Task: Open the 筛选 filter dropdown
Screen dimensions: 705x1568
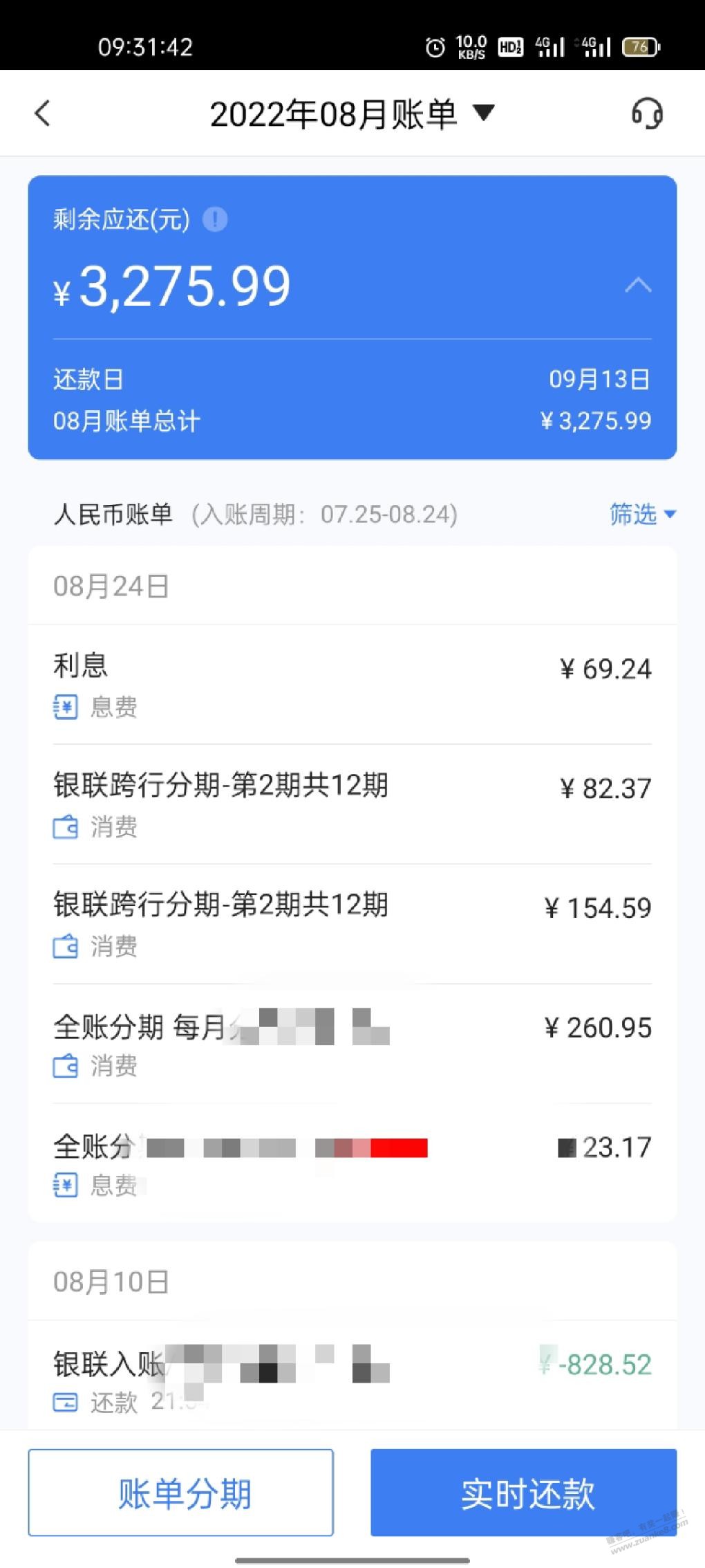Action: [643, 514]
